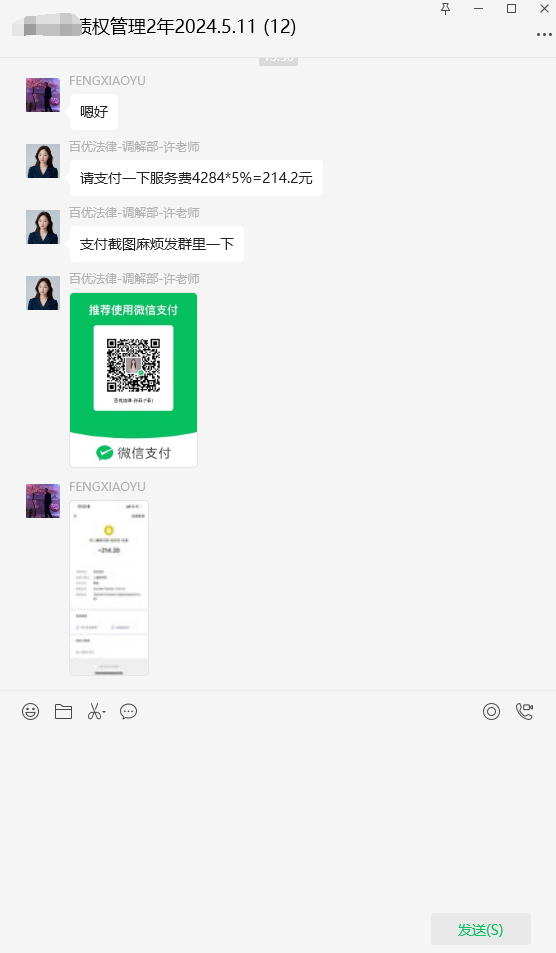Open FENGXIAOYU's avatar beside 嗯好
Viewport: 556px width, 953px height.
point(43,95)
